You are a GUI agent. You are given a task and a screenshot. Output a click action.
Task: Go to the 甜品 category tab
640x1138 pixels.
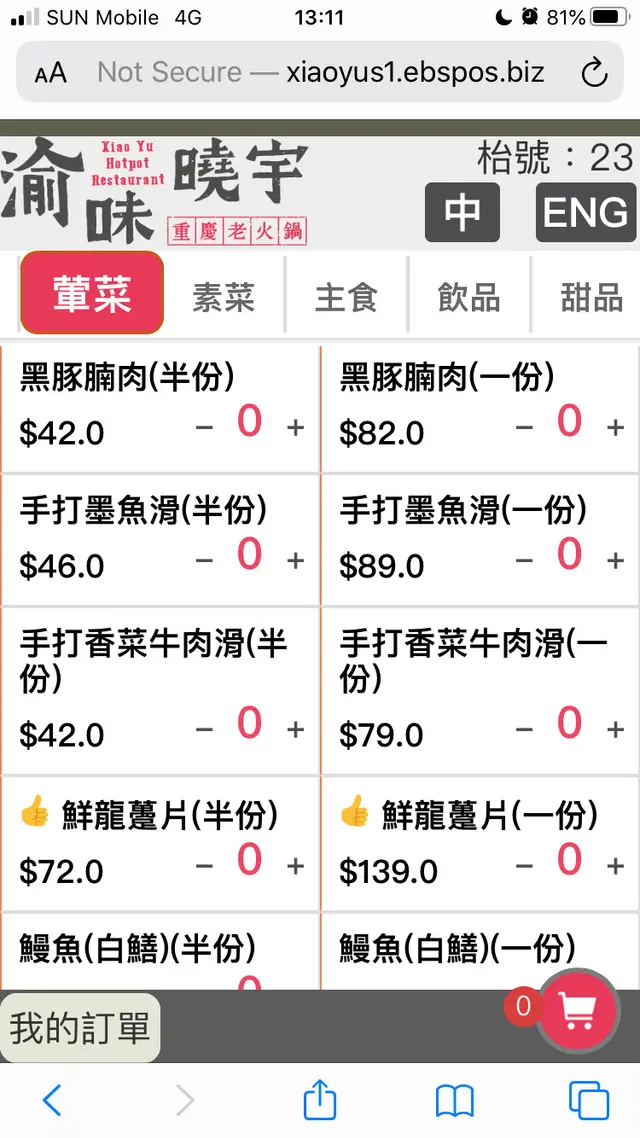pyautogui.click(x=591, y=298)
